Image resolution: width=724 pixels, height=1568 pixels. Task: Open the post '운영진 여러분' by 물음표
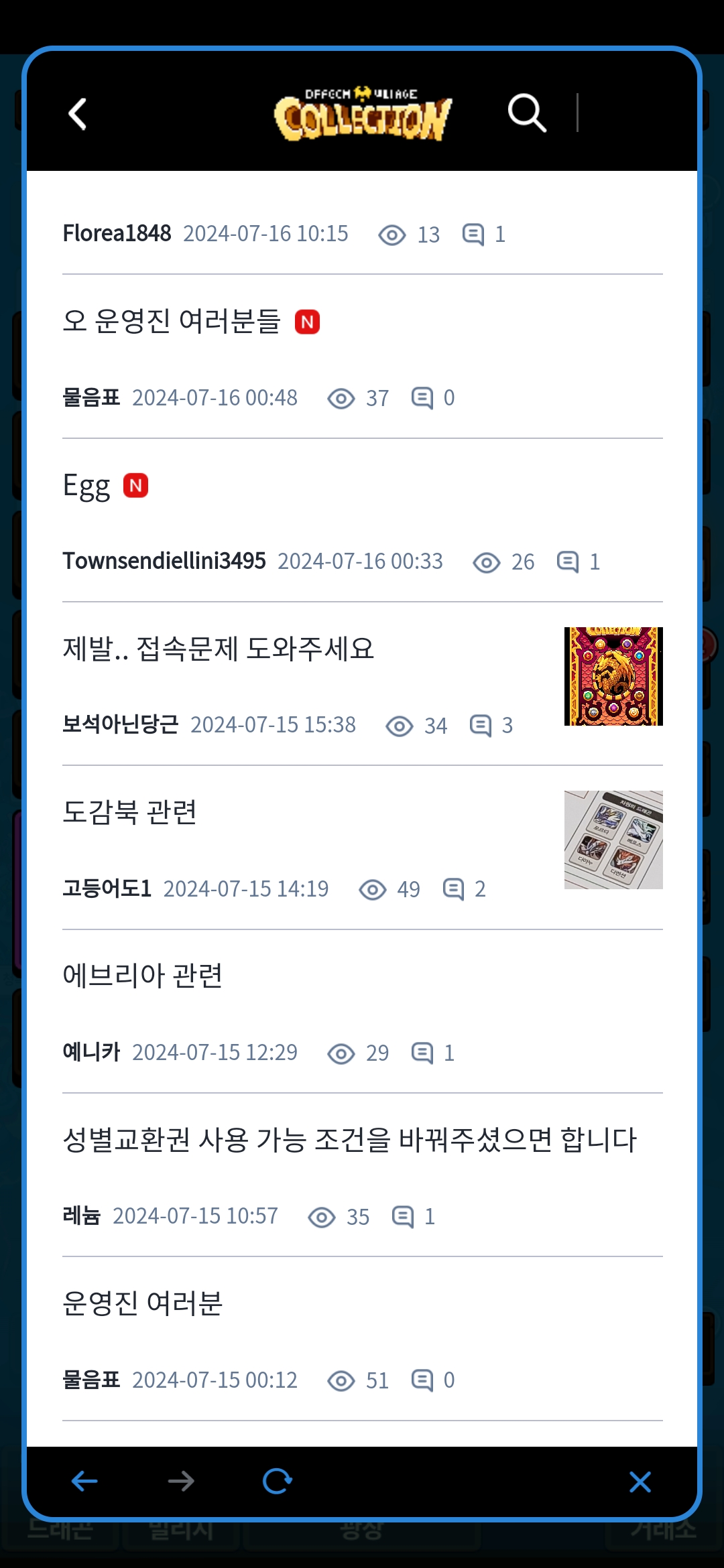(142, 1303)
